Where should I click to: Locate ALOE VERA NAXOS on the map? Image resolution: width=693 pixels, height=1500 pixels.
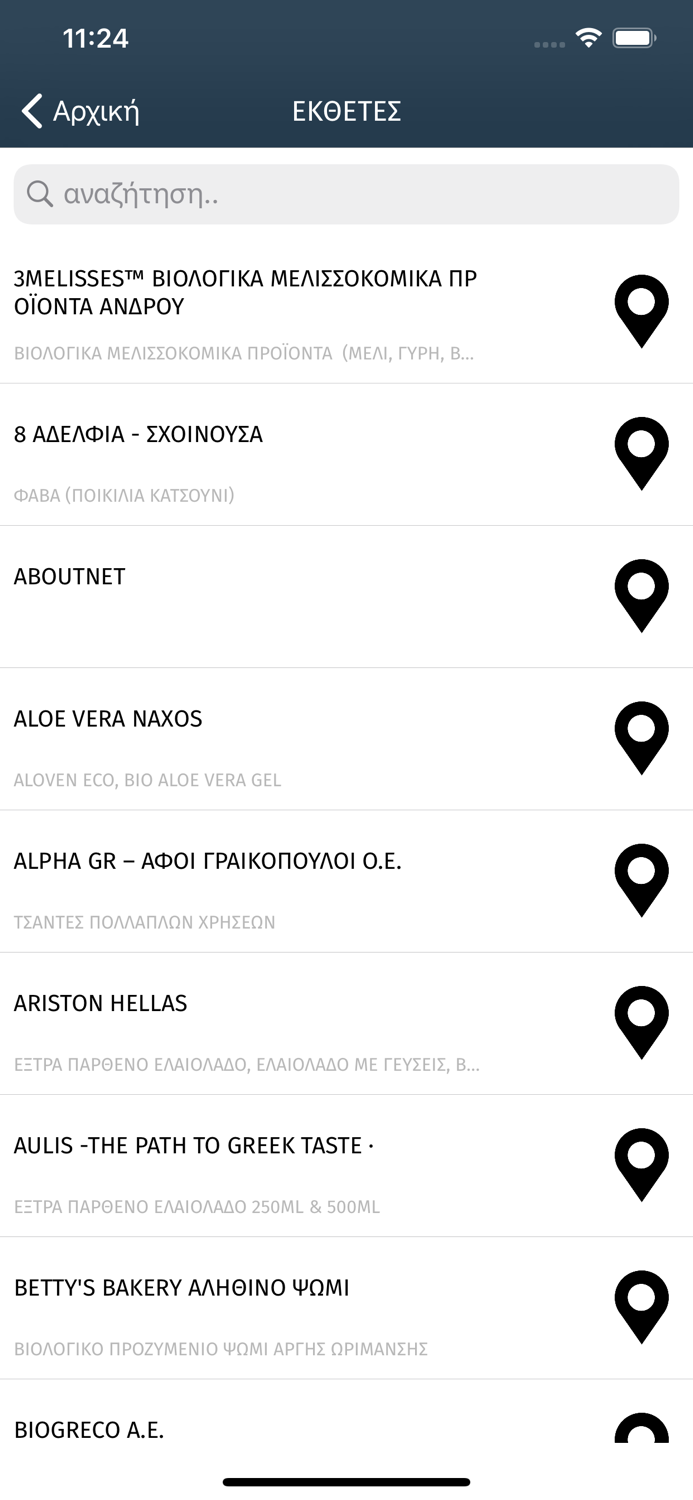pos(641,738)
